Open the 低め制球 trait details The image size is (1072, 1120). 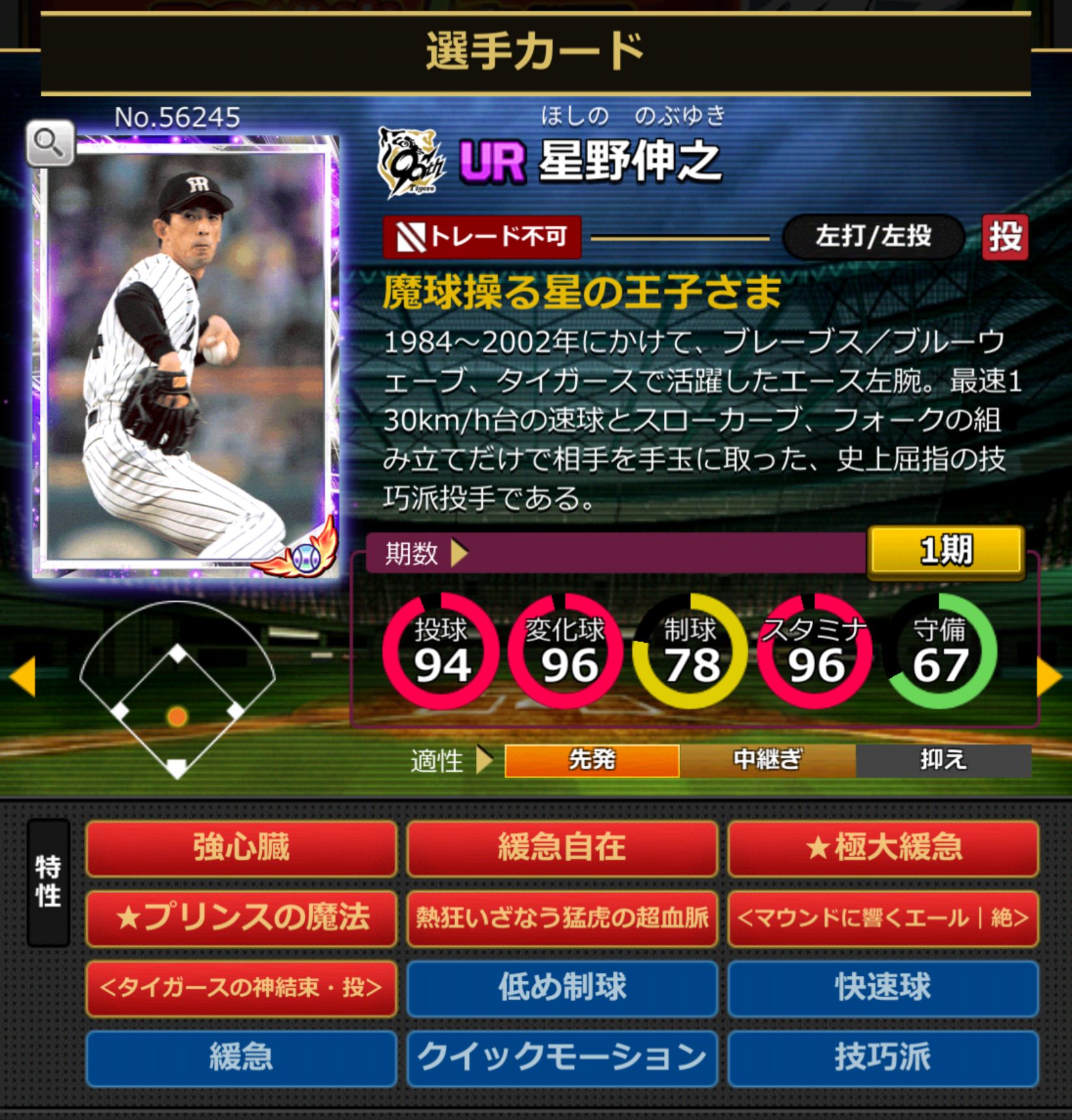pyautogui.click(x=561, y=988)
